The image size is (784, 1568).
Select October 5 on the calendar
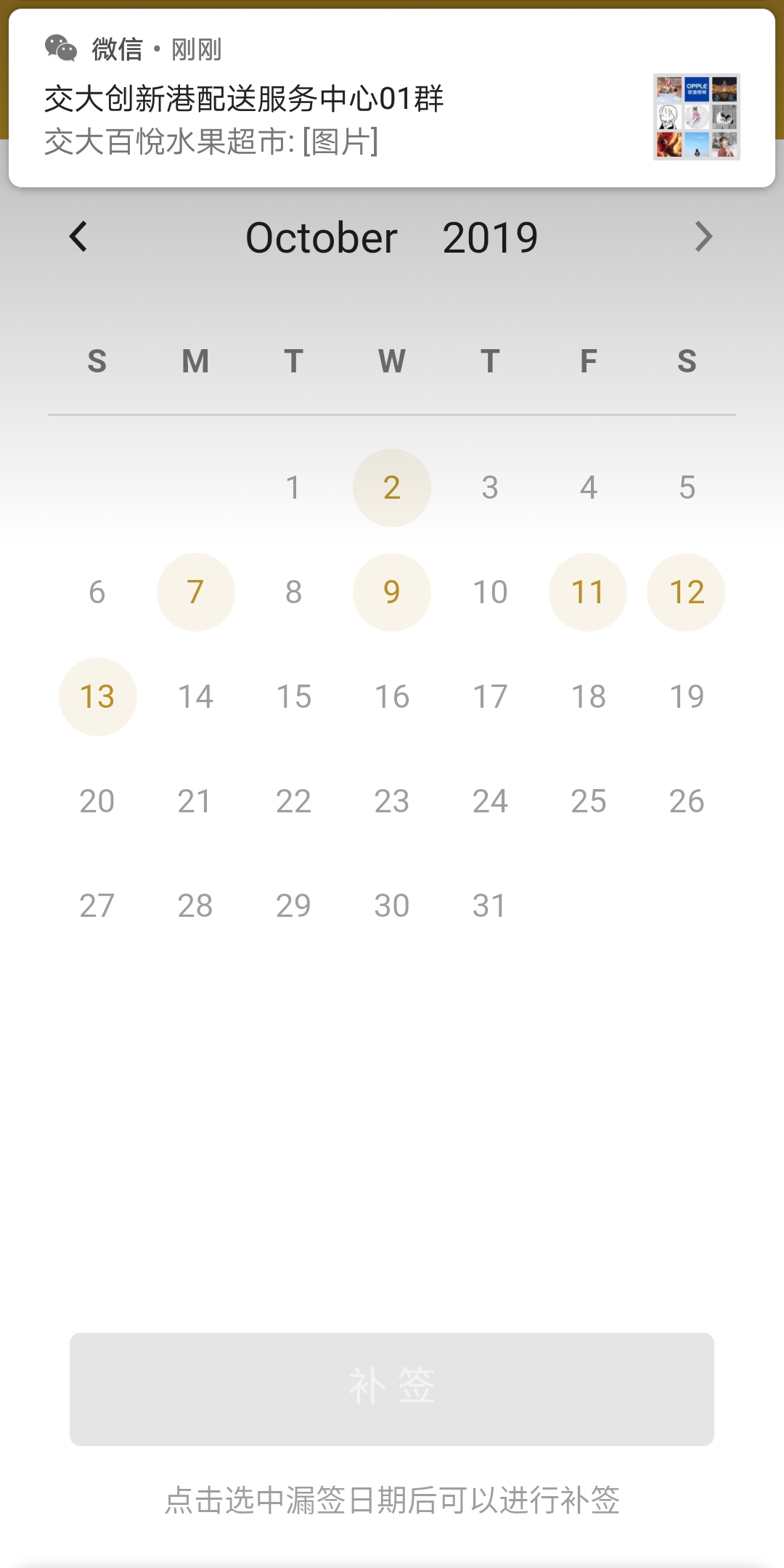click(x=687, y=488)
